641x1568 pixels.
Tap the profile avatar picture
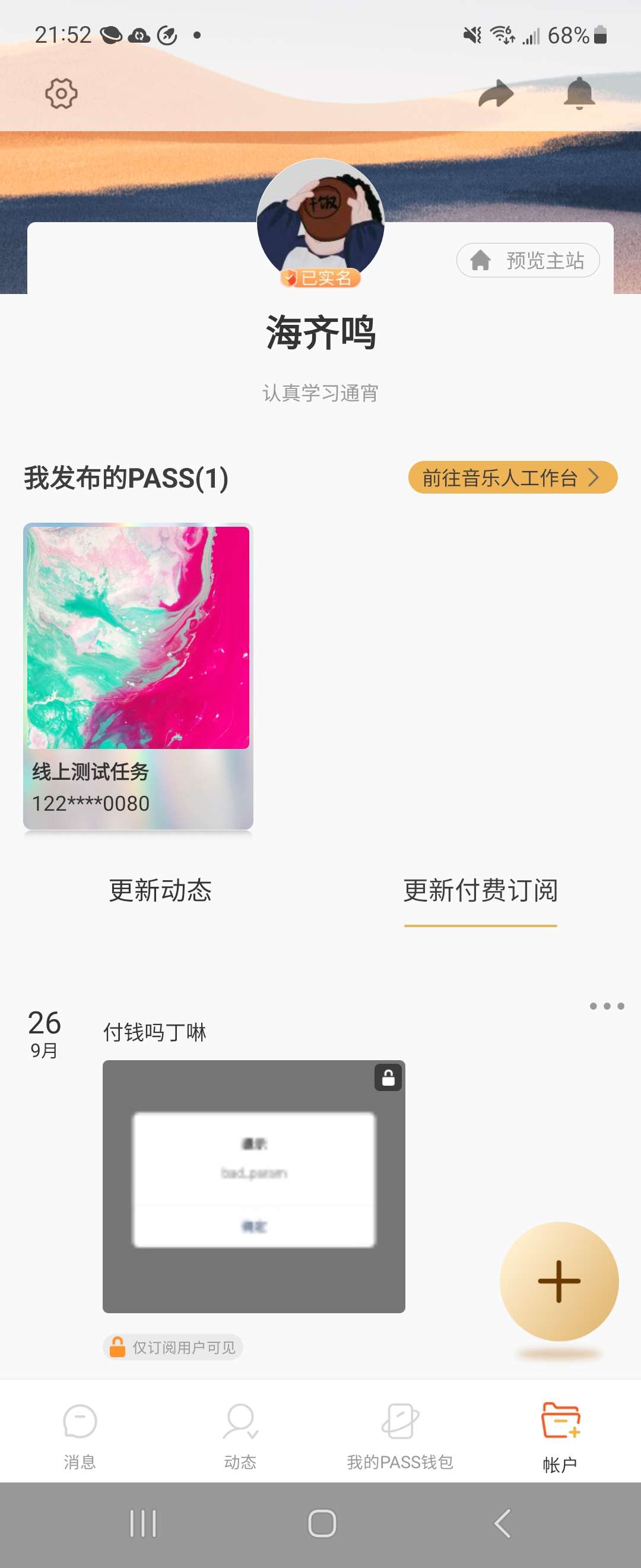(320, 220)
